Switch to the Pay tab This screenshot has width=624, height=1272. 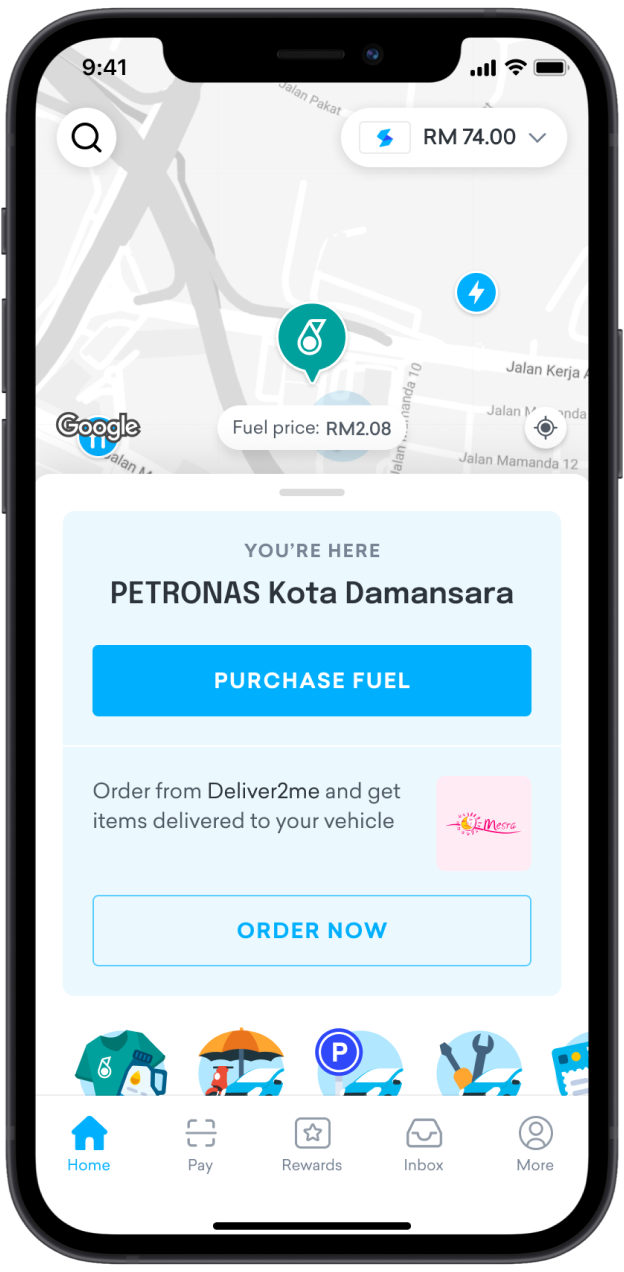pos(200,1144)
